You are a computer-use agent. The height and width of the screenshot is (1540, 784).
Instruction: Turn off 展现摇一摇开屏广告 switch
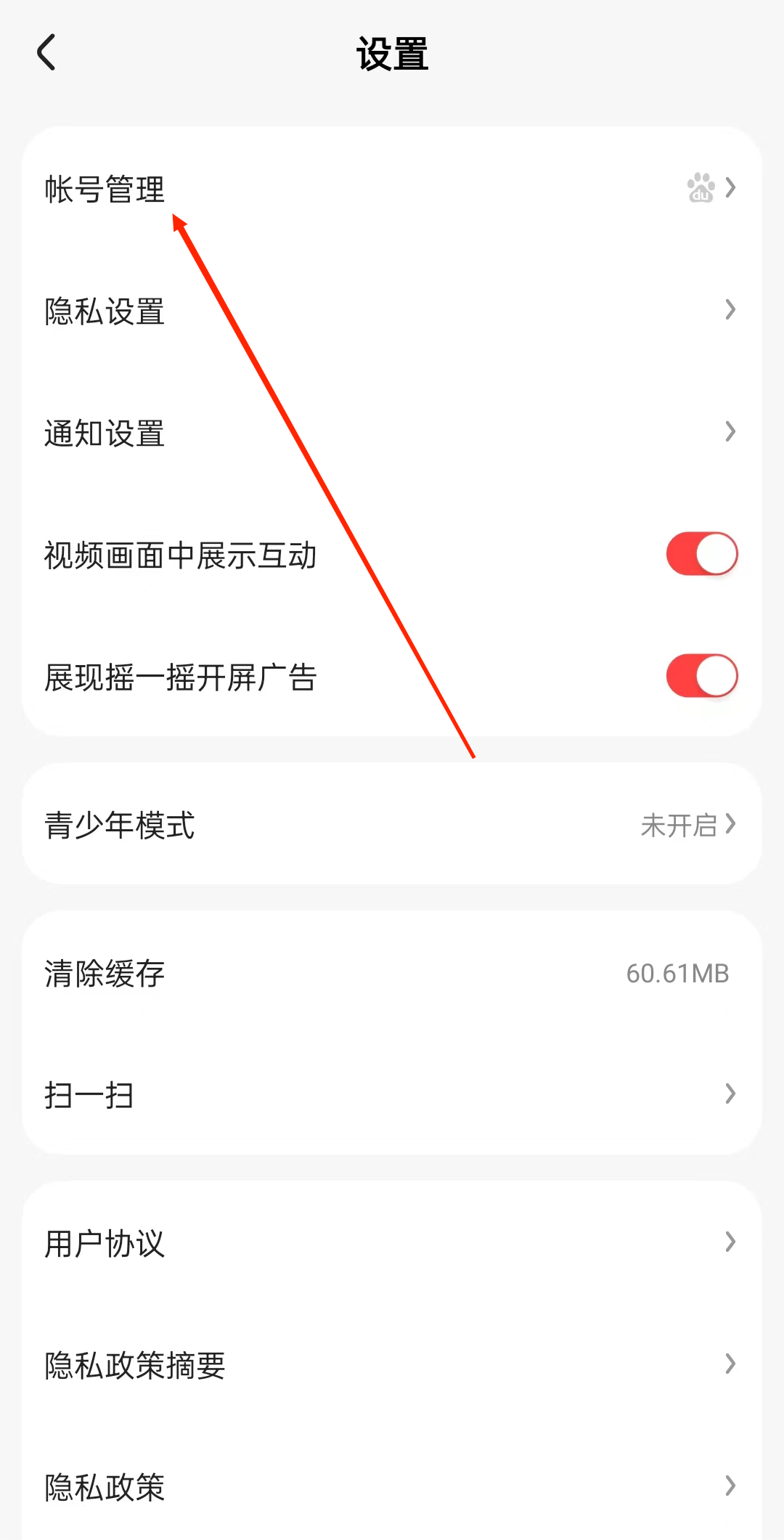[701, 676]
